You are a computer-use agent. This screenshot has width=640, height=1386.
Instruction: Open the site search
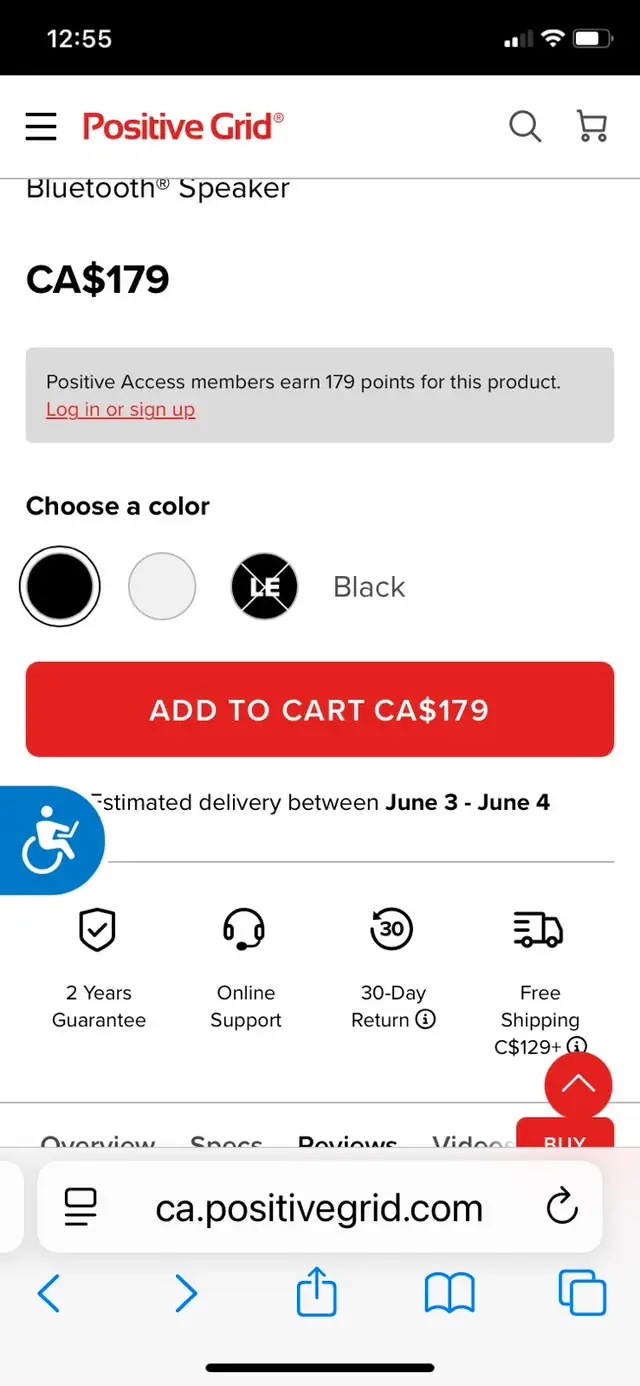(x=525, y=127)
